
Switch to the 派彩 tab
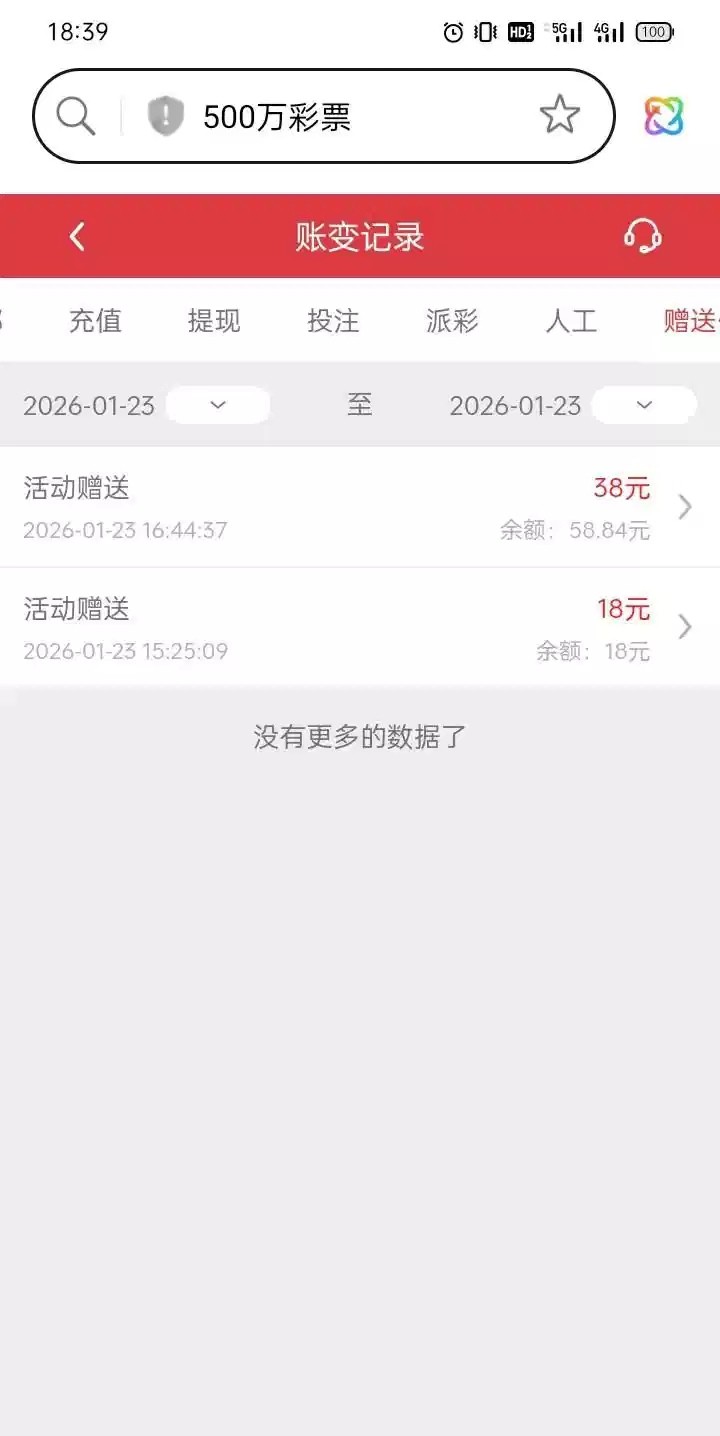tap(452, 321)
